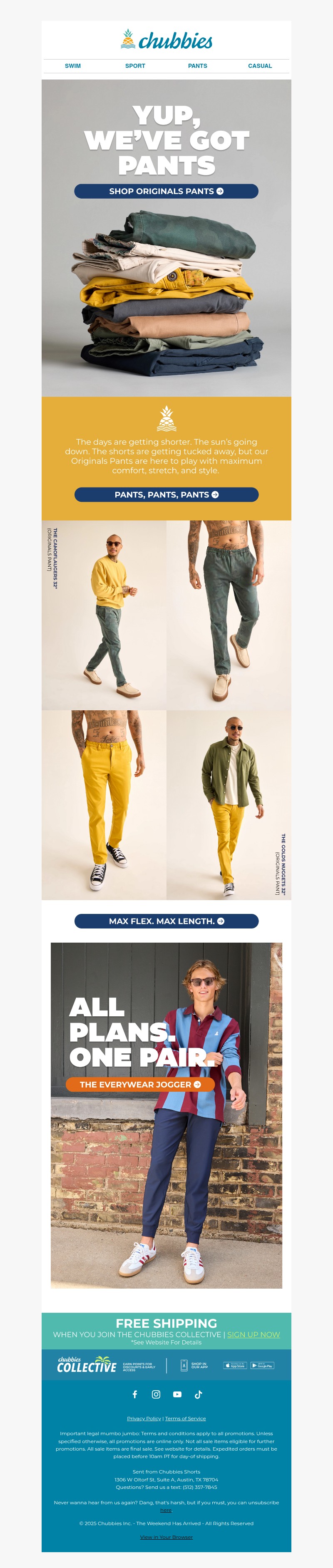The height and width of the screenshot is (1568, 333).
Task: Get the app on Google Play
Action: tap(262, 1365)
